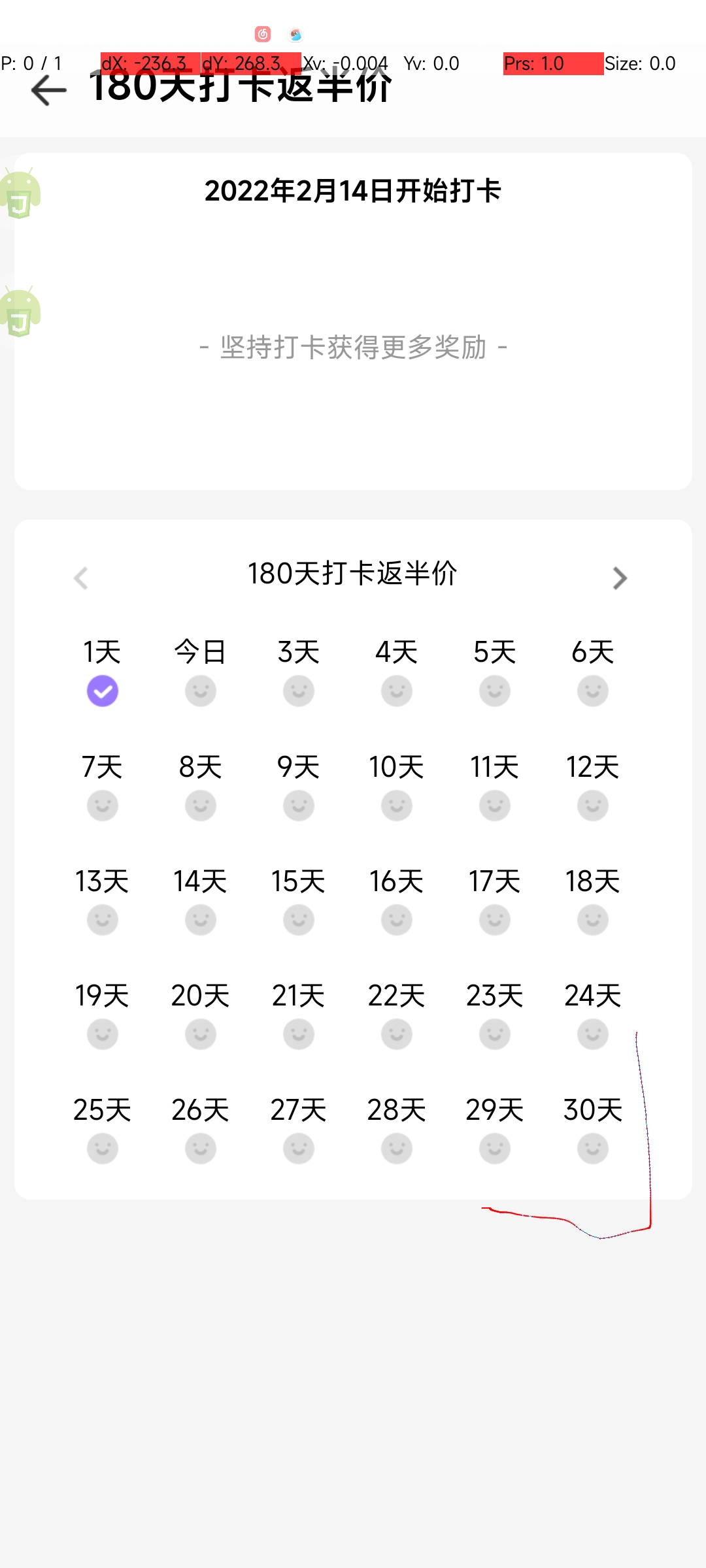Screen dimensions: 706x1568
Task: Toggle the 22天 check-in status
Action: click(396, 1034)
